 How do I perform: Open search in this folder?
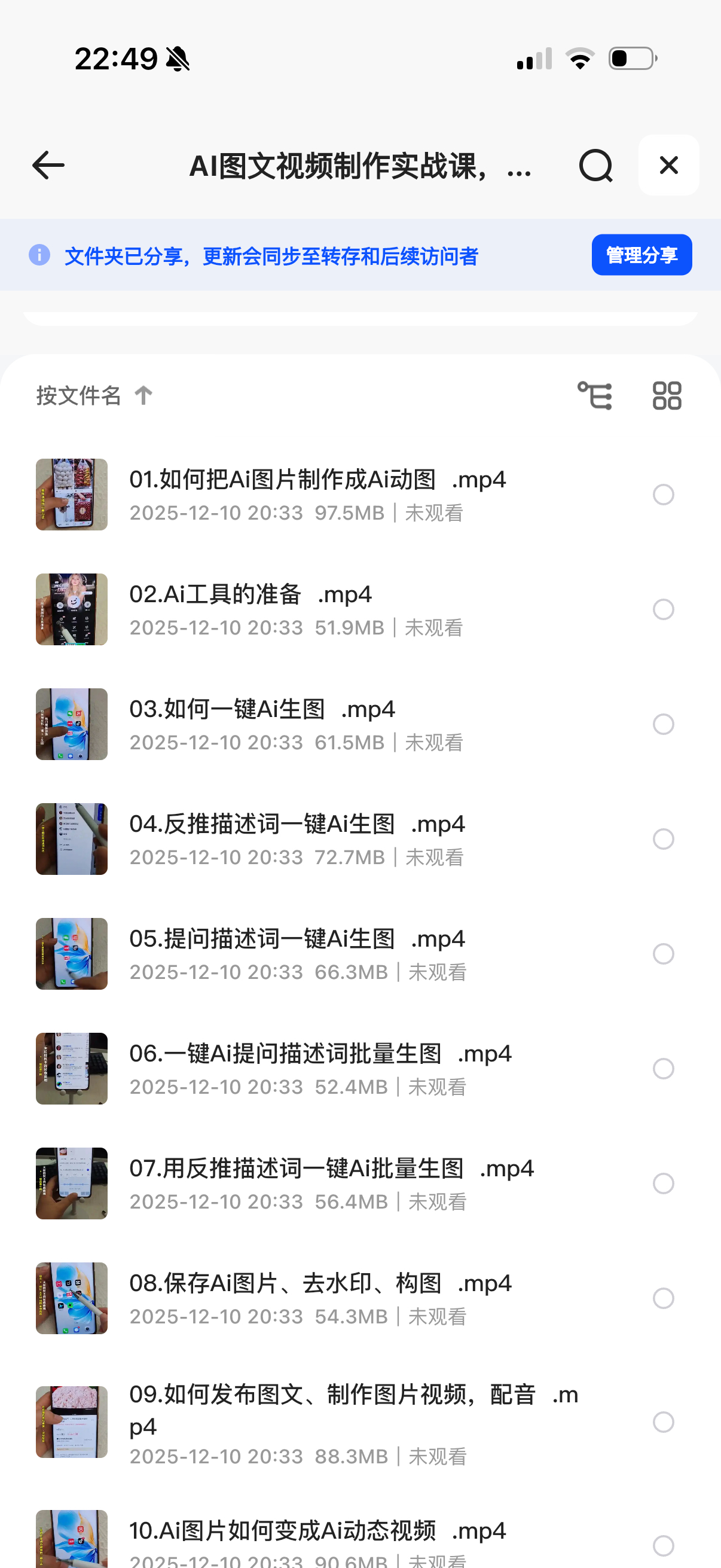pyautogui.click(x=595, y=165)
